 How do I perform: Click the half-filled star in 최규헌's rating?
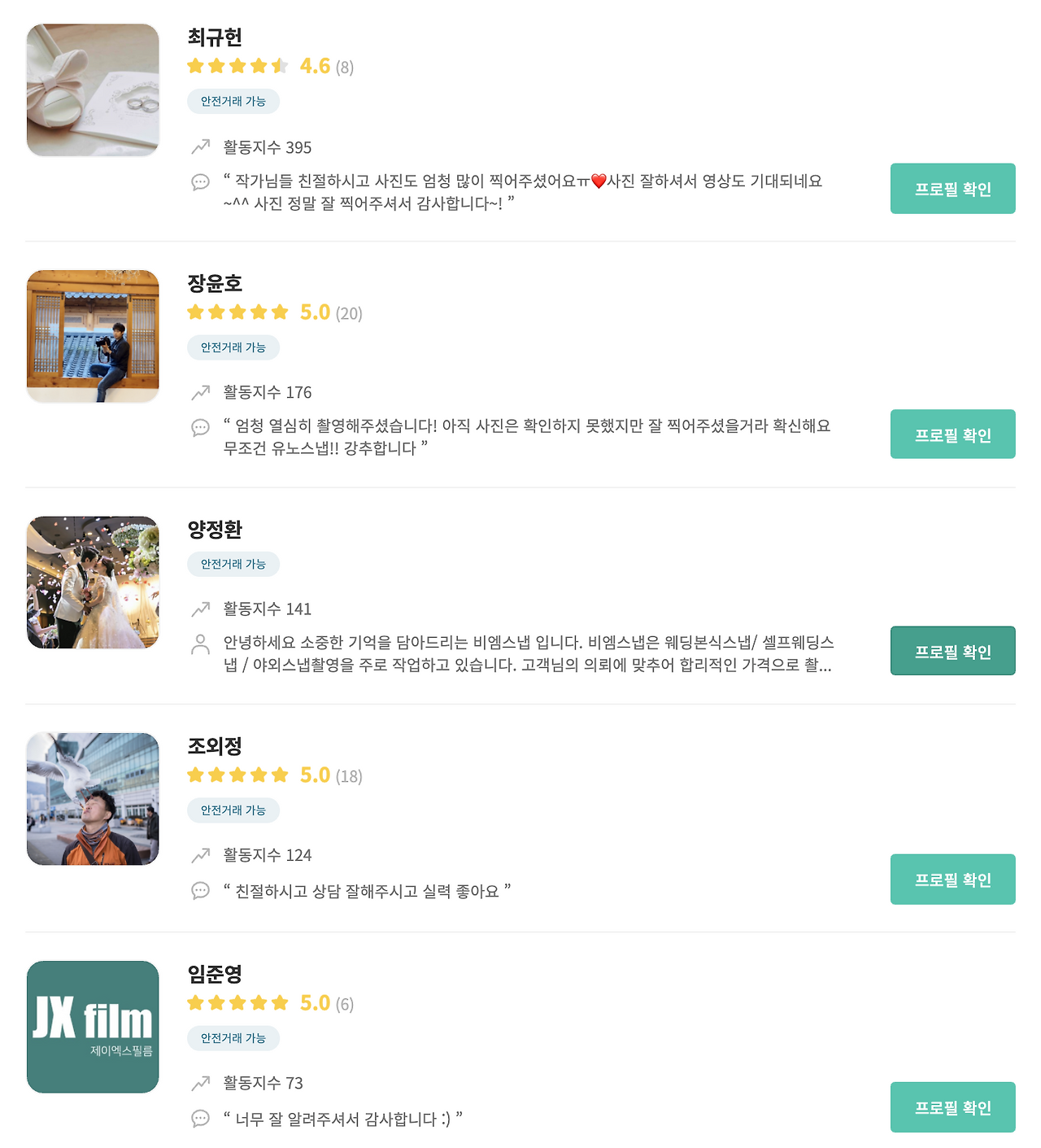coord(281,66)
